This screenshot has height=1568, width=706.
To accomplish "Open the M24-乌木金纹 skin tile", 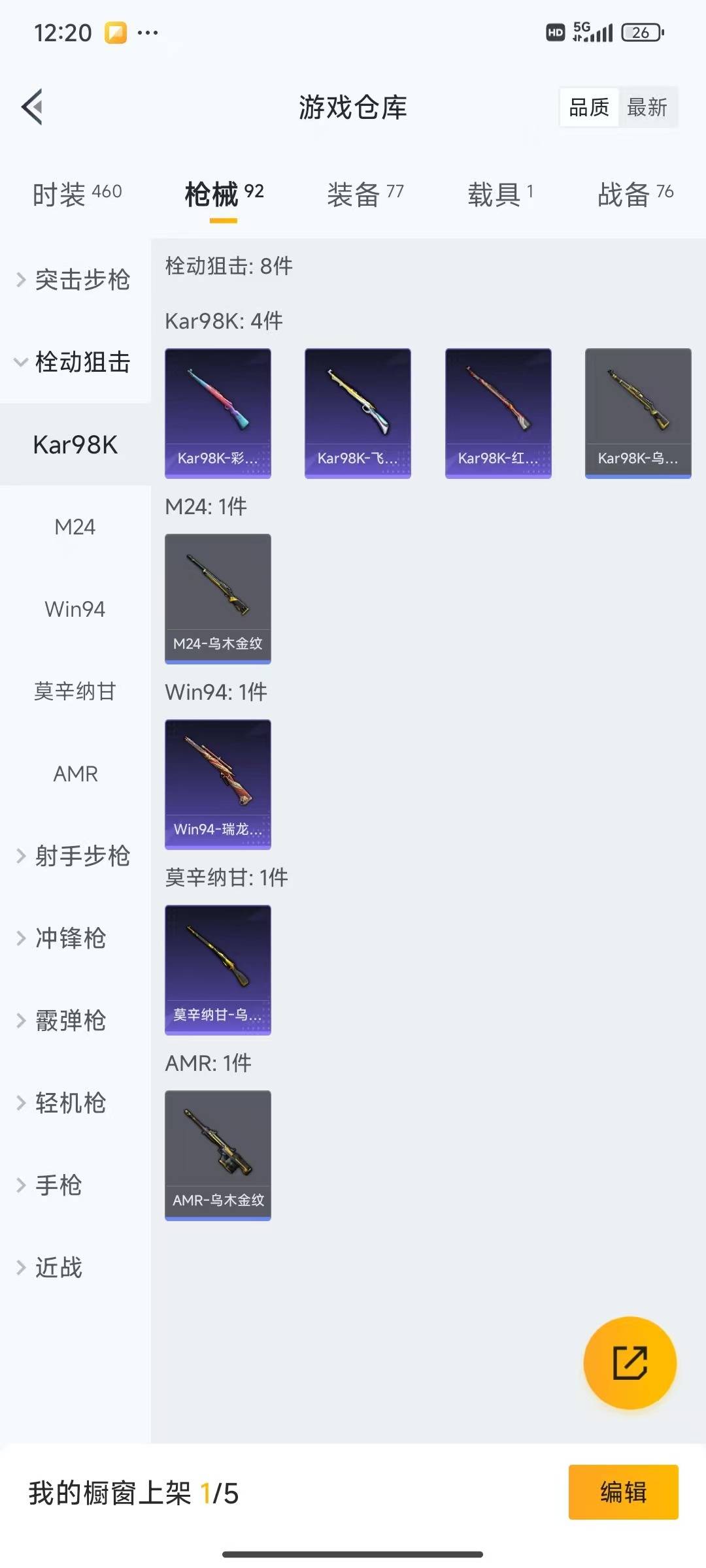I will 218,598.
